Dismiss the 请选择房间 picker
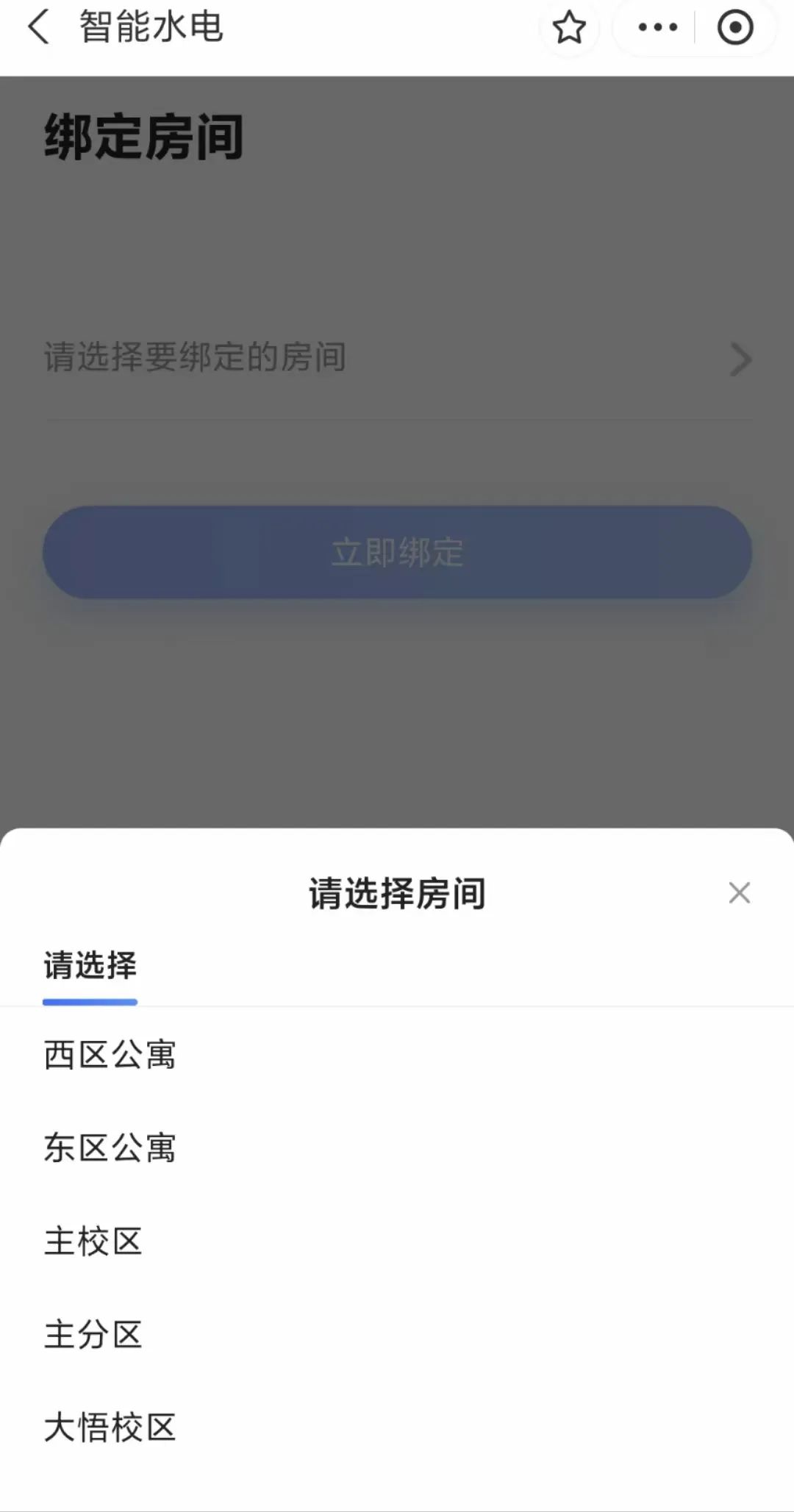Viewport: 794px width, 1512px height. [x=739, y=893]
